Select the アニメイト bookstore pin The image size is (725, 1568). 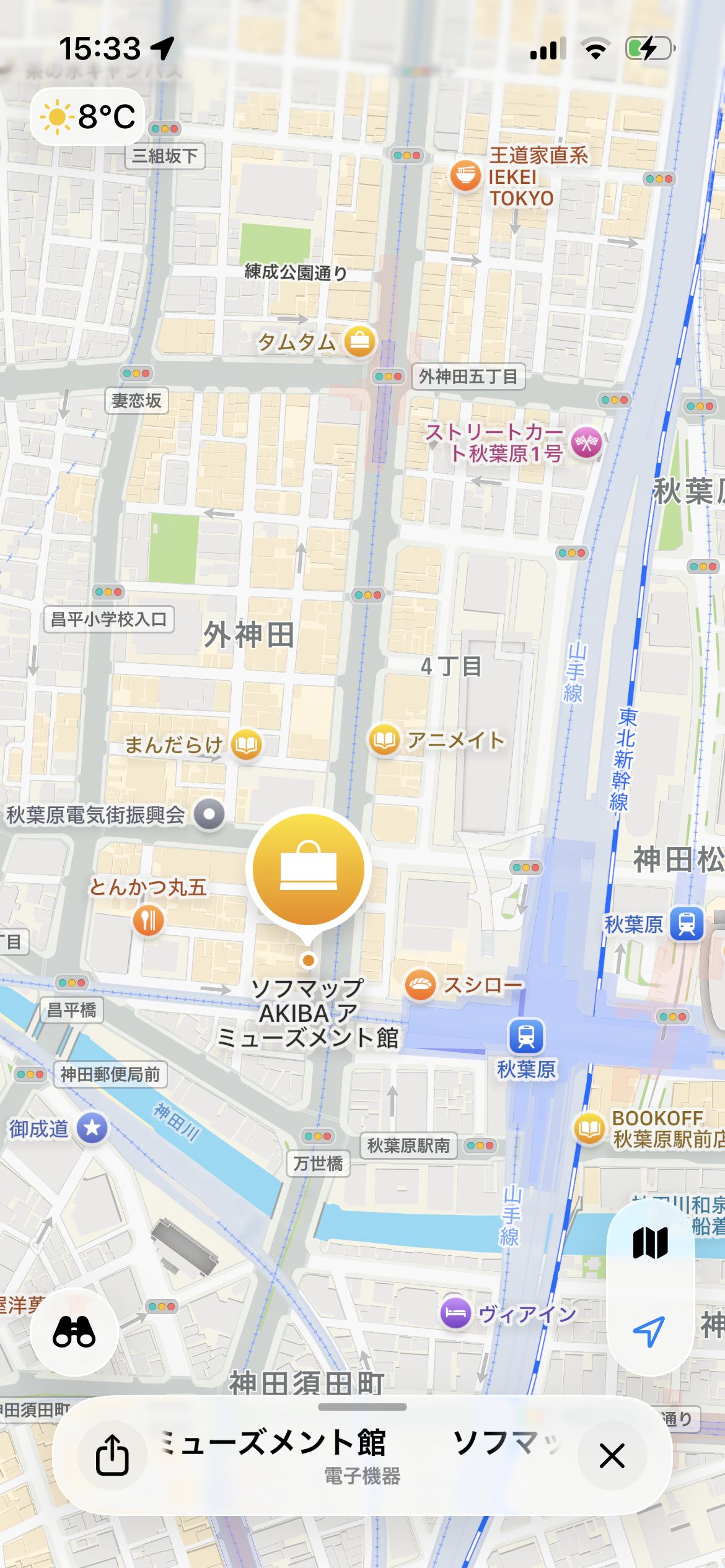(384, 740)
